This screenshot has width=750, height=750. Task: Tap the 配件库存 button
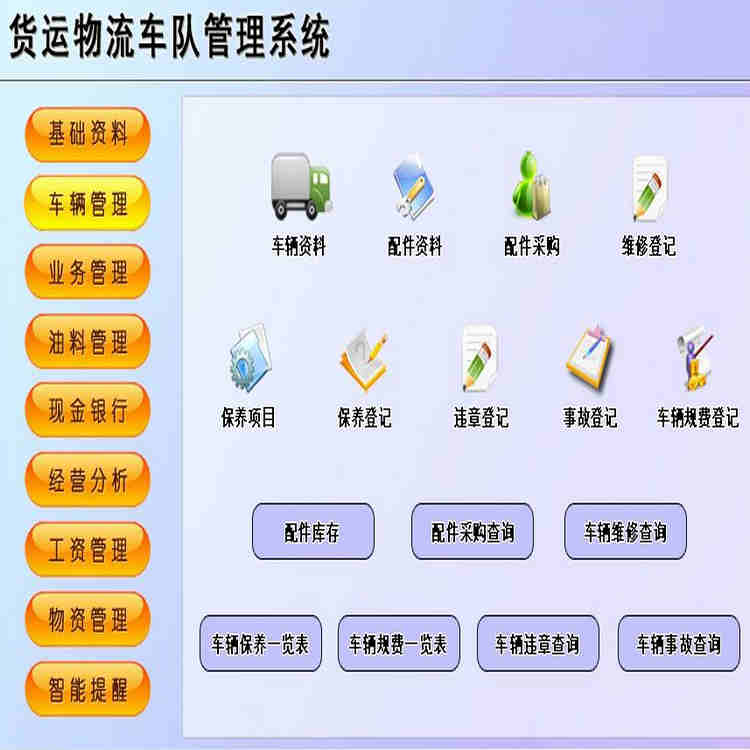pos(312,532)
